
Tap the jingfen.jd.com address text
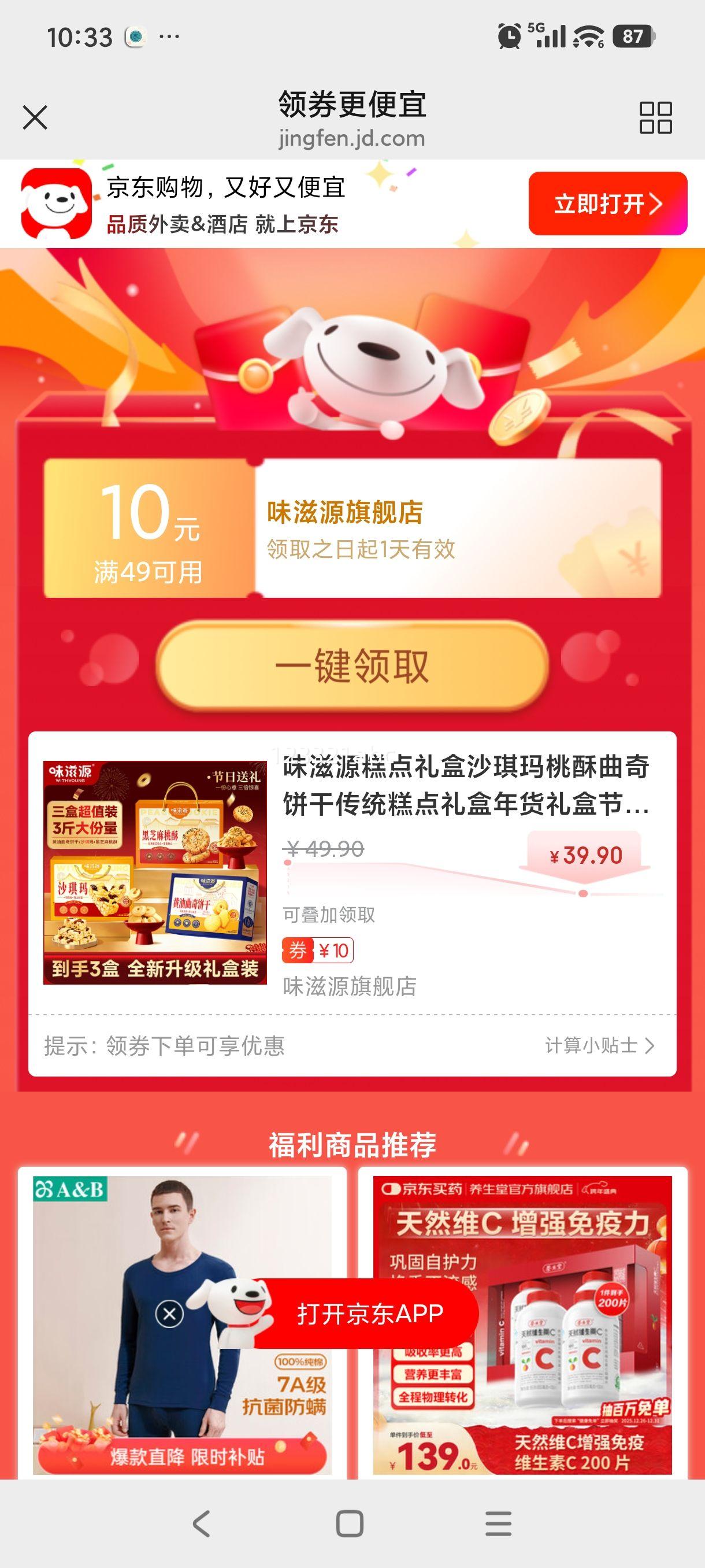pos(352,139)
